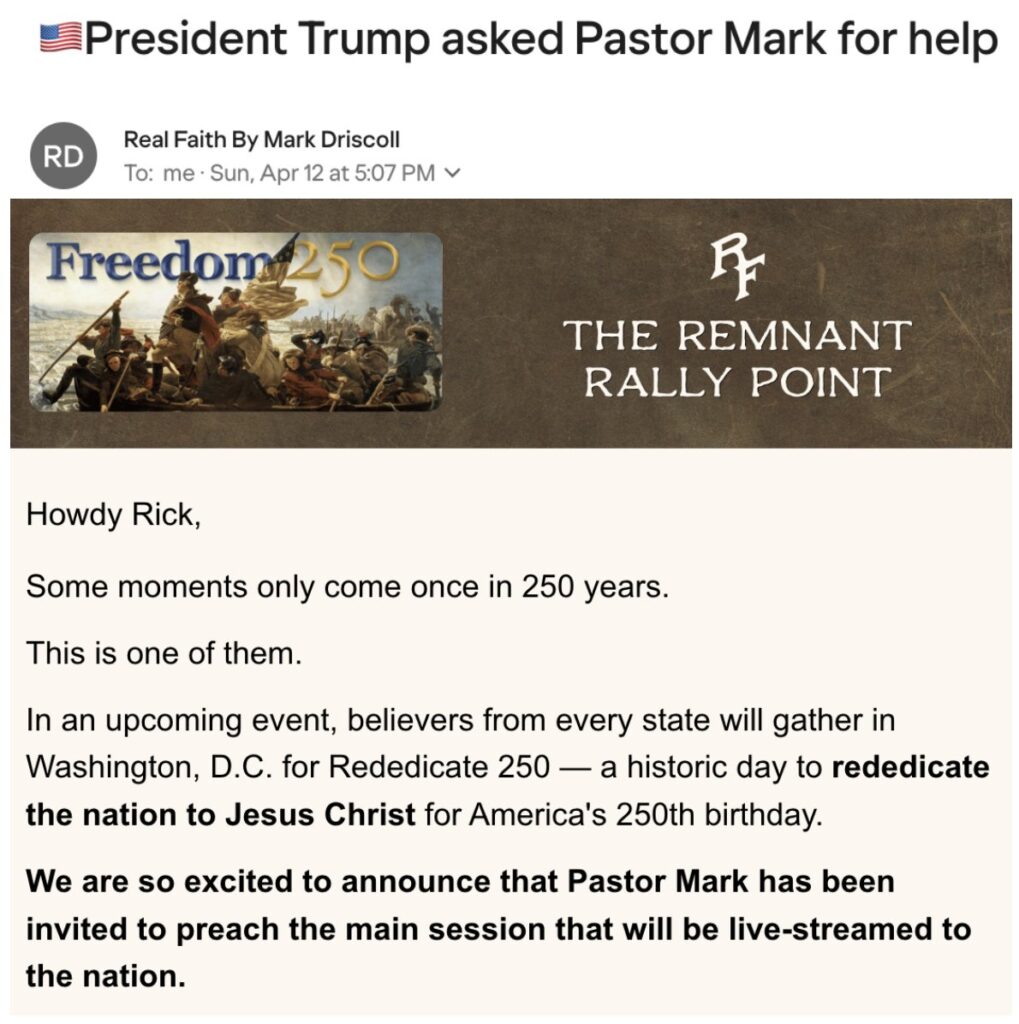This screenshot has height=1024, width=1019.
Task: View sender Real Faith By Mark Driscoll
Action: (x=260, y=141)
